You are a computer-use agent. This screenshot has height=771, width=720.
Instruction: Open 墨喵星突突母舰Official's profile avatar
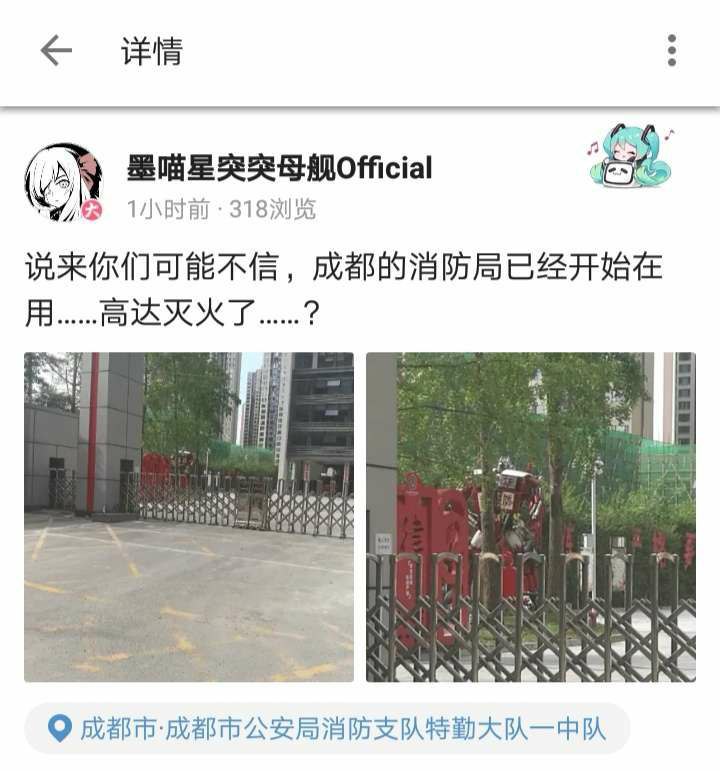tap(62, 182)
